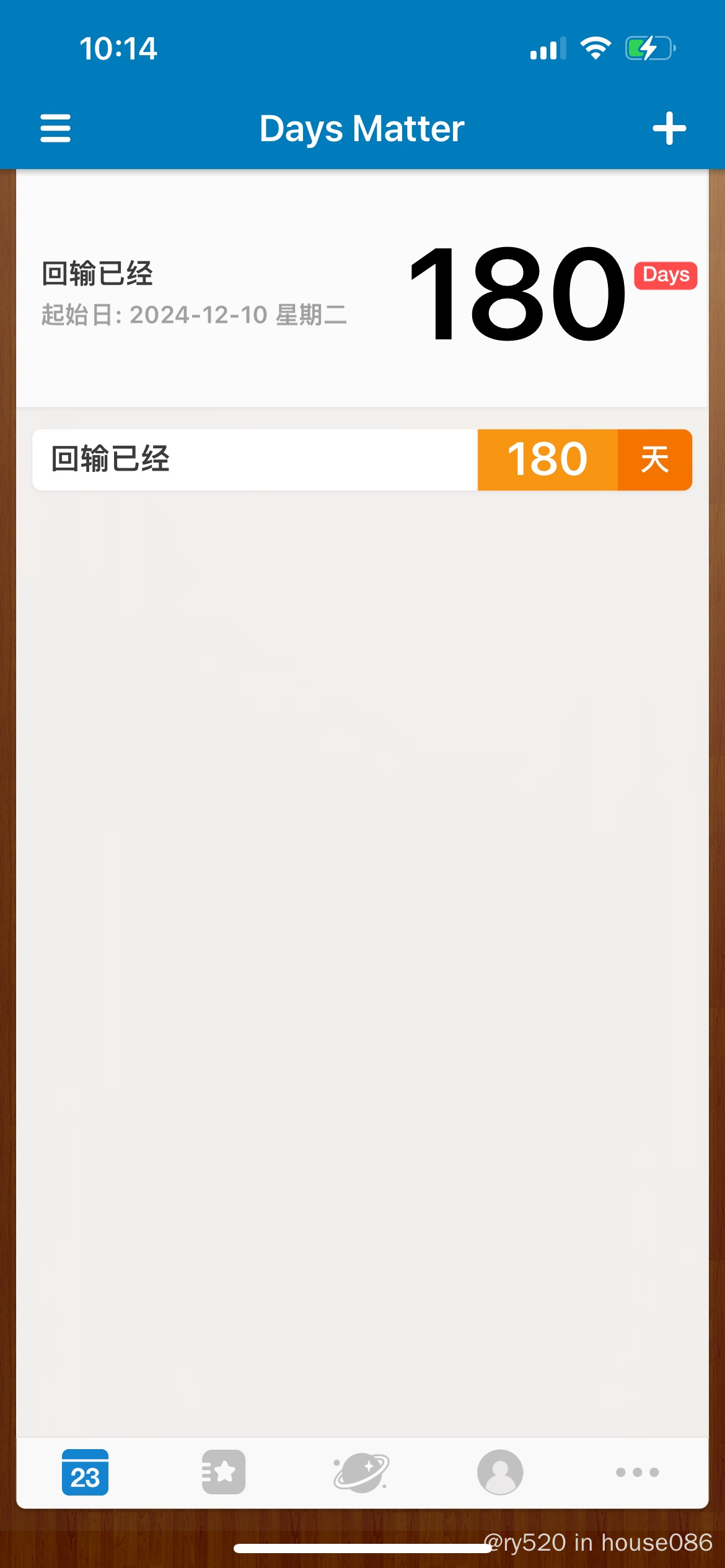
Task: Switch to the starred notebook tab
Action: click(223, 1472)
